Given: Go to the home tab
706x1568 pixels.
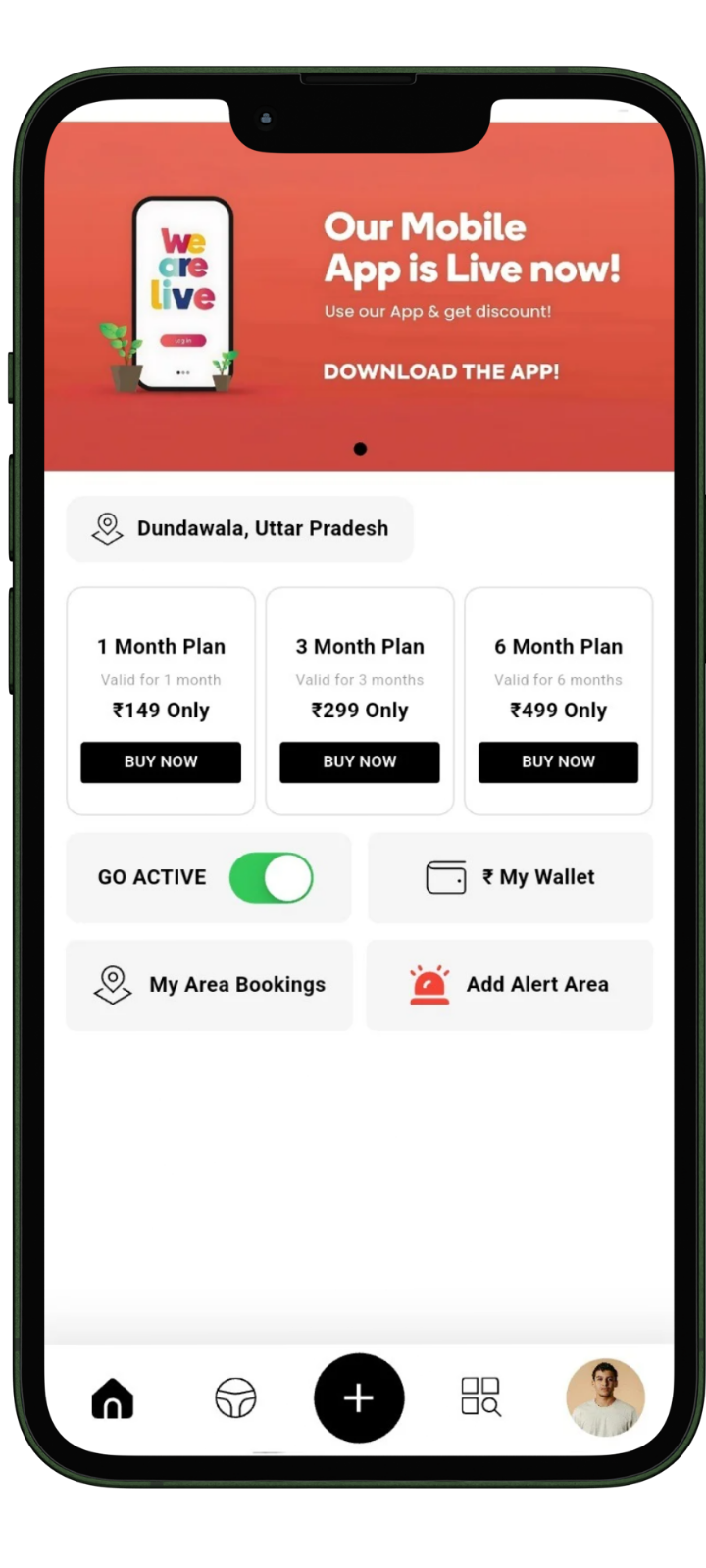Looking at the screenshot, I should tap(113, 1398).
